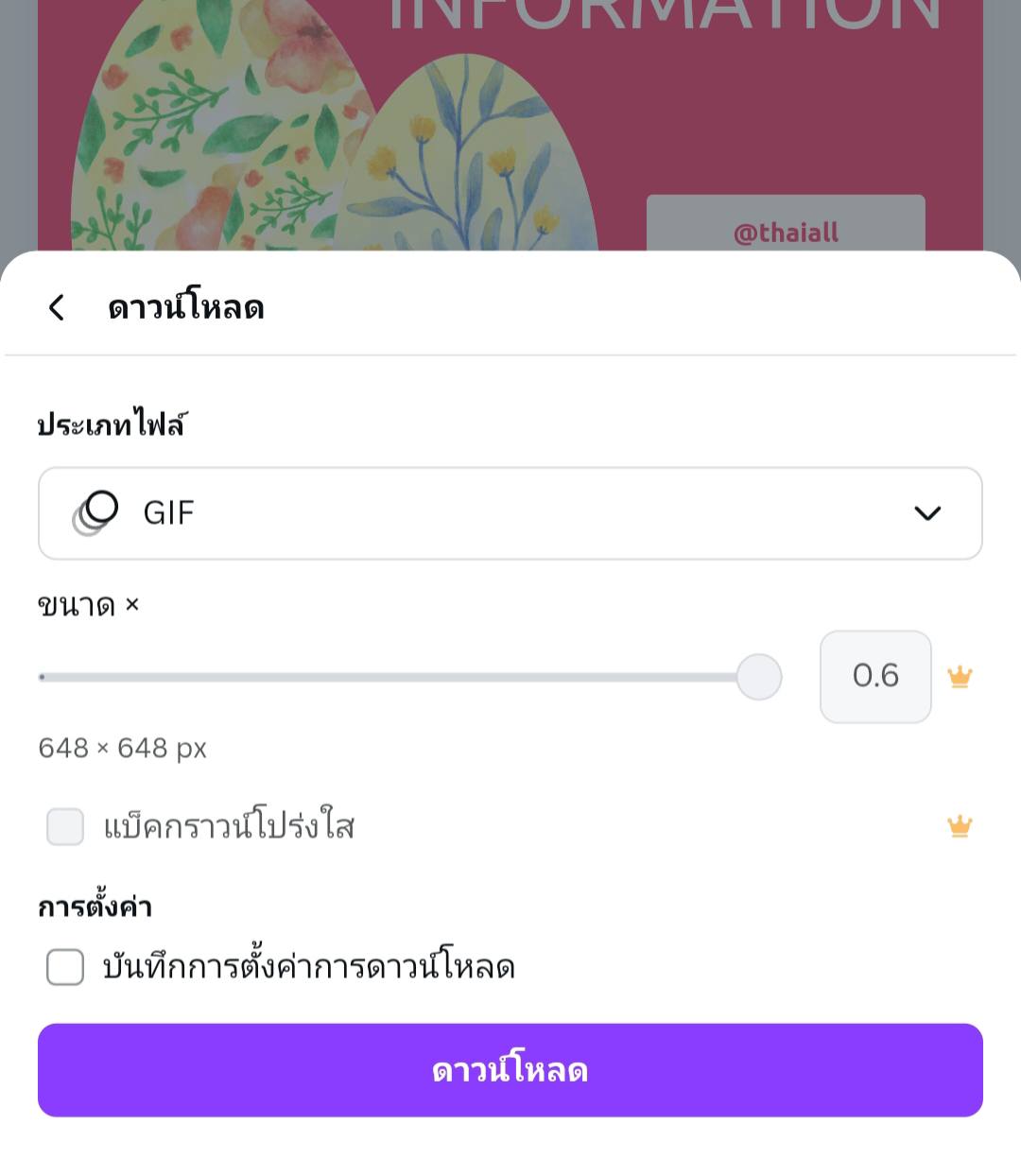The width and height of the screenshot is (1021, 1176).
Task: Expand the GIF file type dropdown
Action: 510,513
